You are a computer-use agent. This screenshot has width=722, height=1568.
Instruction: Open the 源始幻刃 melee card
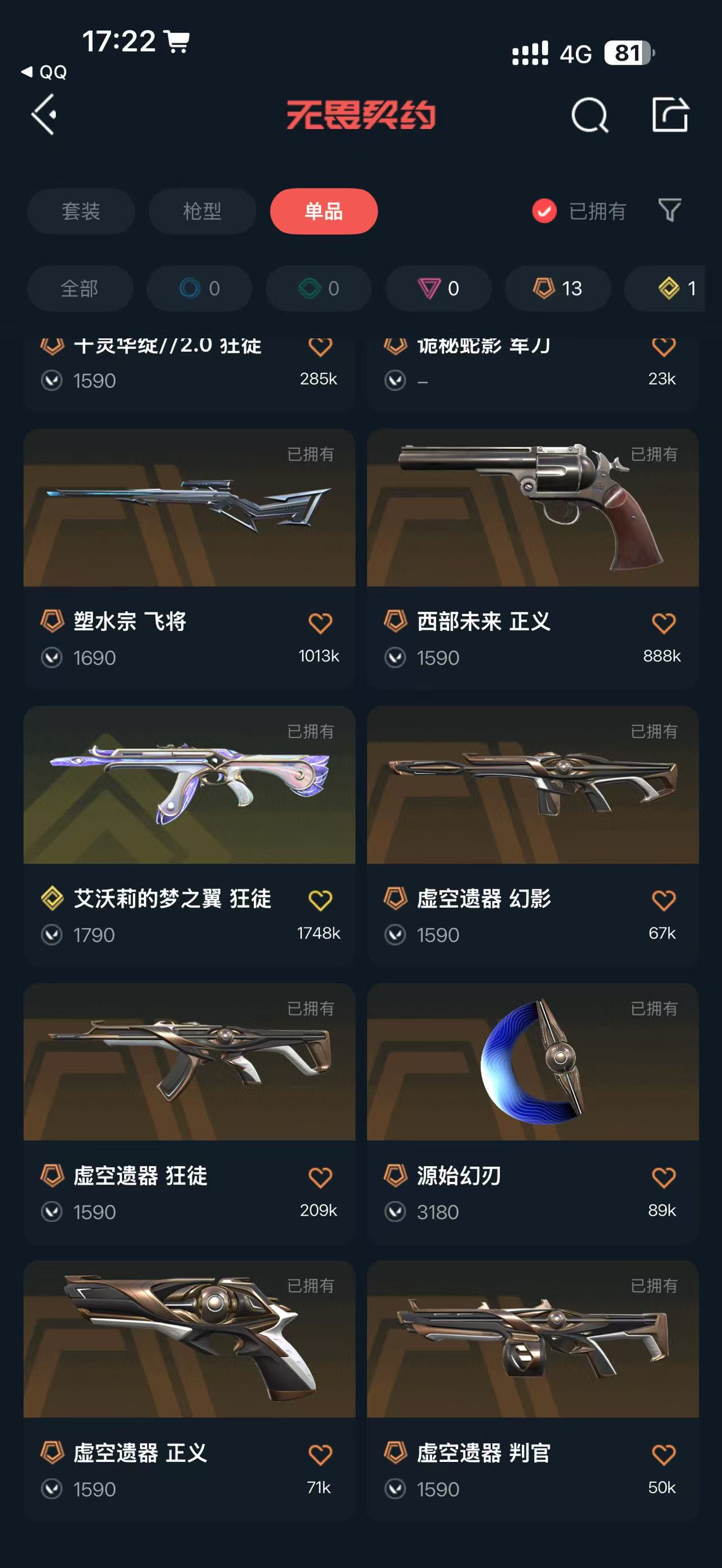point(532,1112)
